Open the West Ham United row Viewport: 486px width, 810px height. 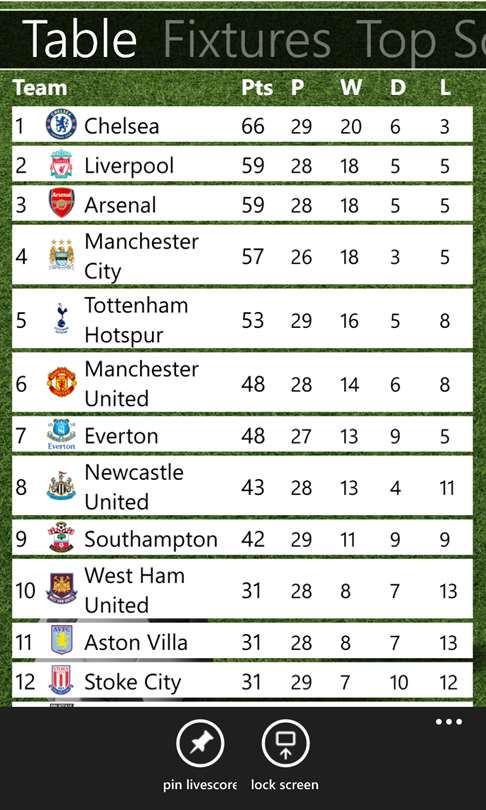242,589
